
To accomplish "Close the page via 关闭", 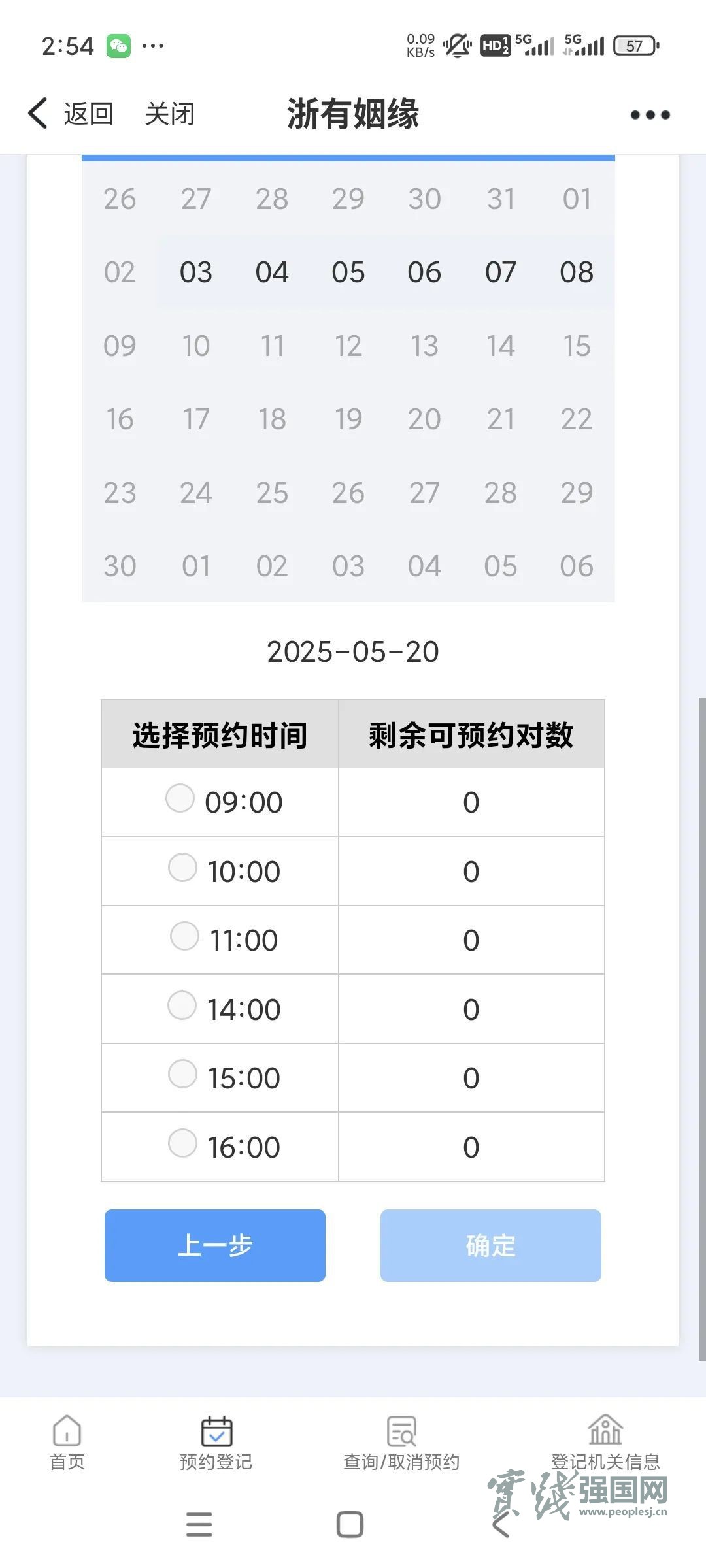I will click(170, 114).
